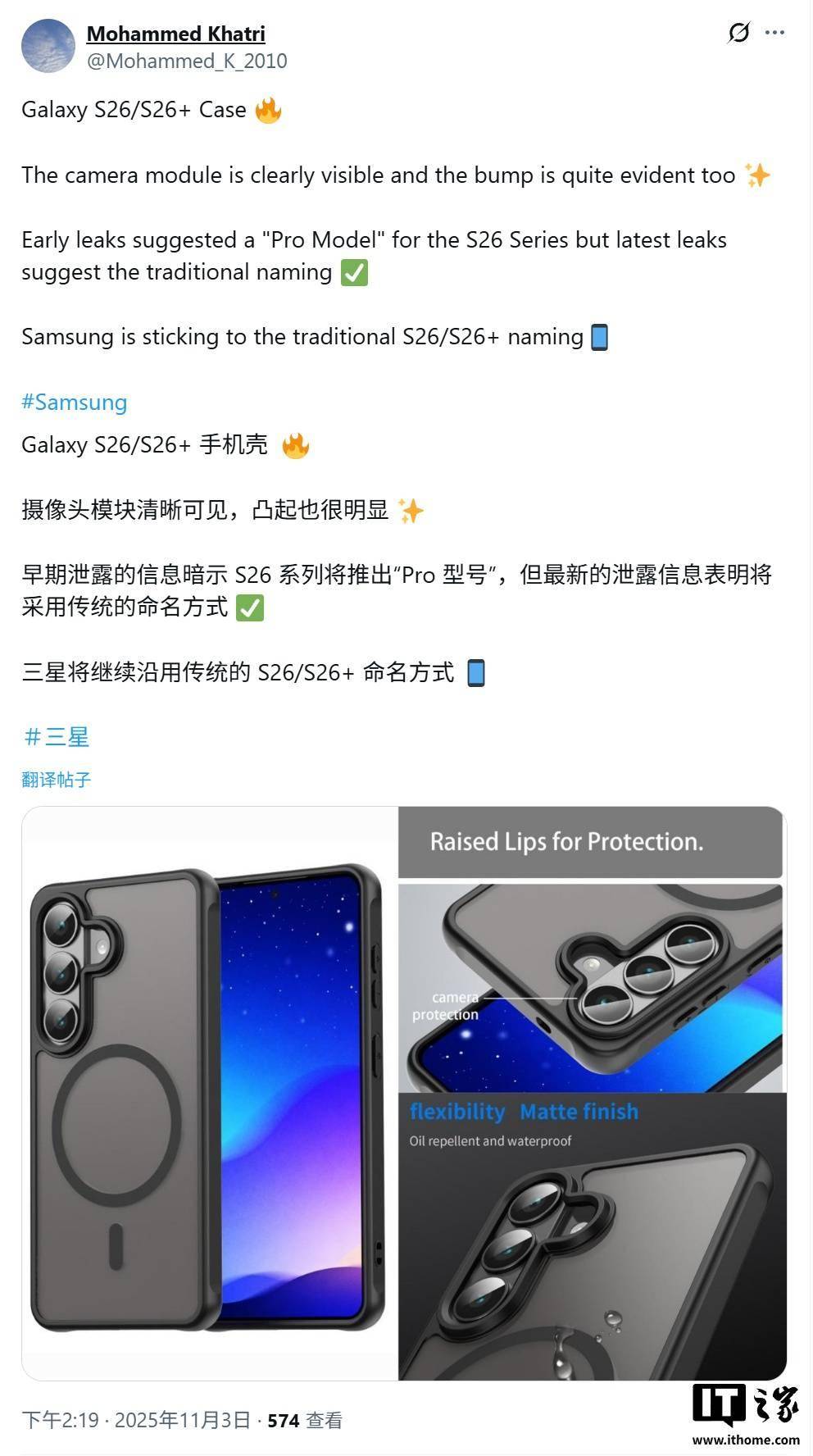Tap the 翻译帖子 link

(x=56, y=780)
